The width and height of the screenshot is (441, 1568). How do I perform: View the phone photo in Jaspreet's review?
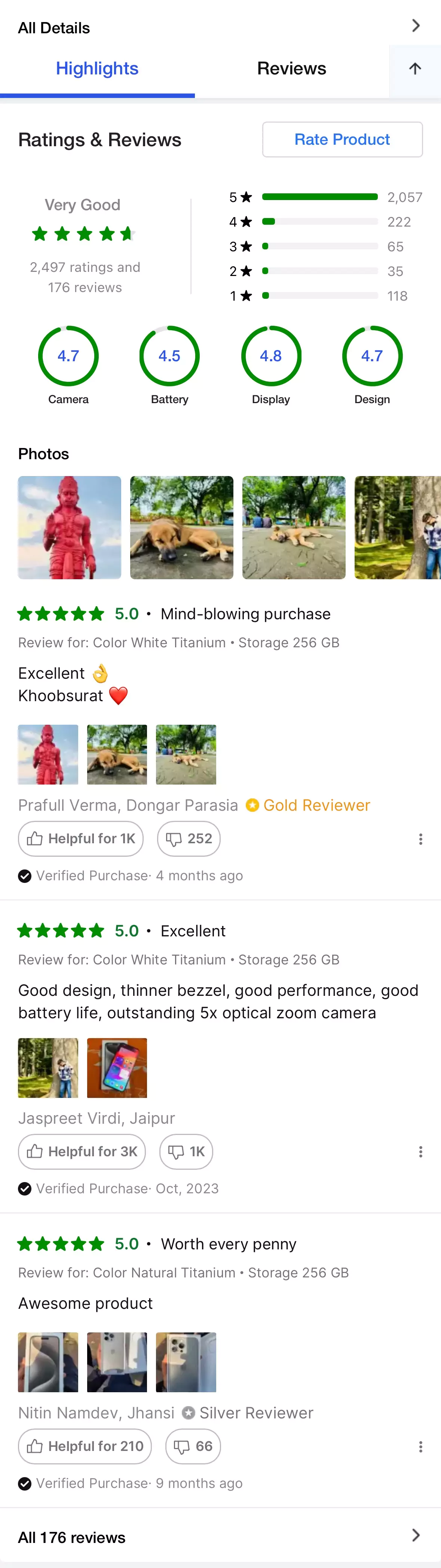click(117, 1068)
